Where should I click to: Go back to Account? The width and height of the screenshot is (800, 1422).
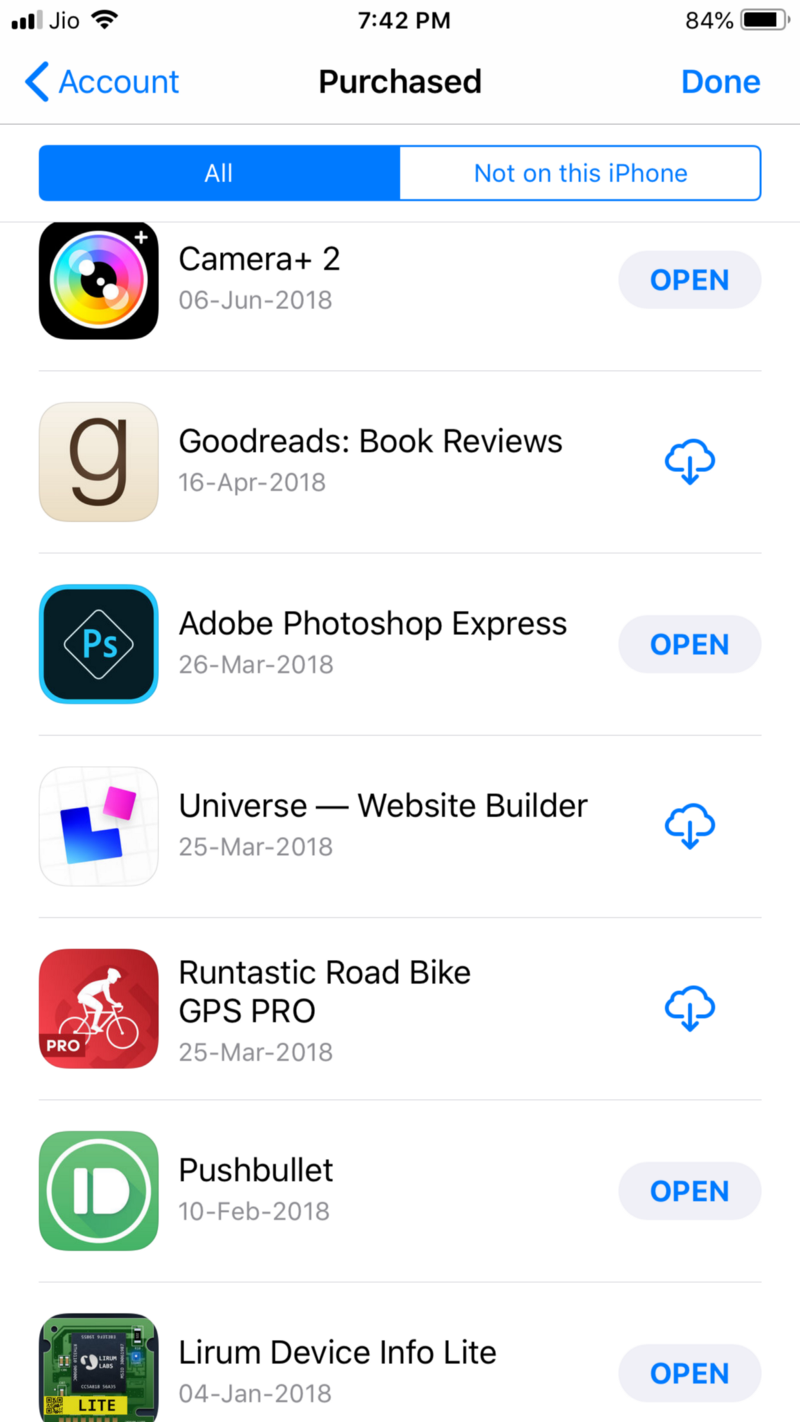coord(102,82)
